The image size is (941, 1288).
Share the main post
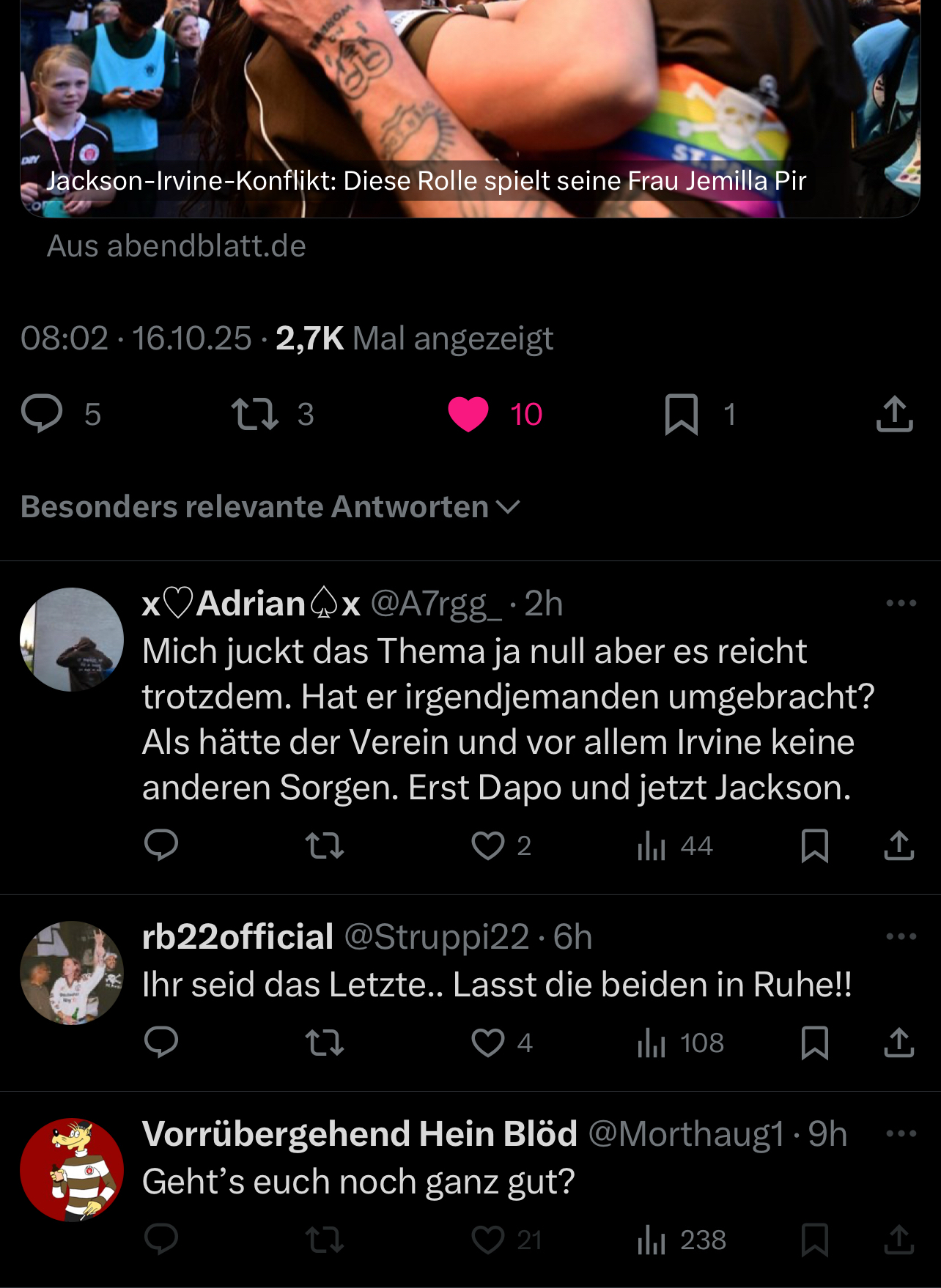tap(894, 413)
